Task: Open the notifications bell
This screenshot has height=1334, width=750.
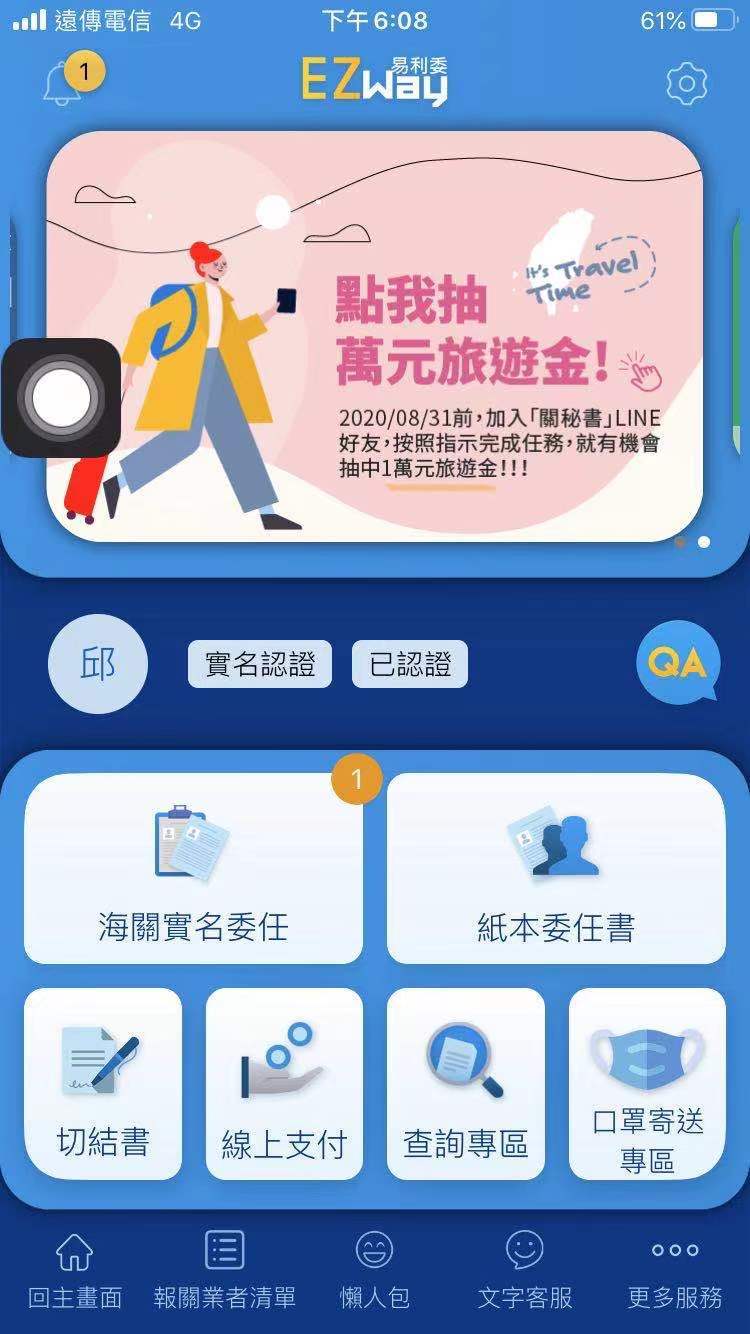Action: pos(64,84)
